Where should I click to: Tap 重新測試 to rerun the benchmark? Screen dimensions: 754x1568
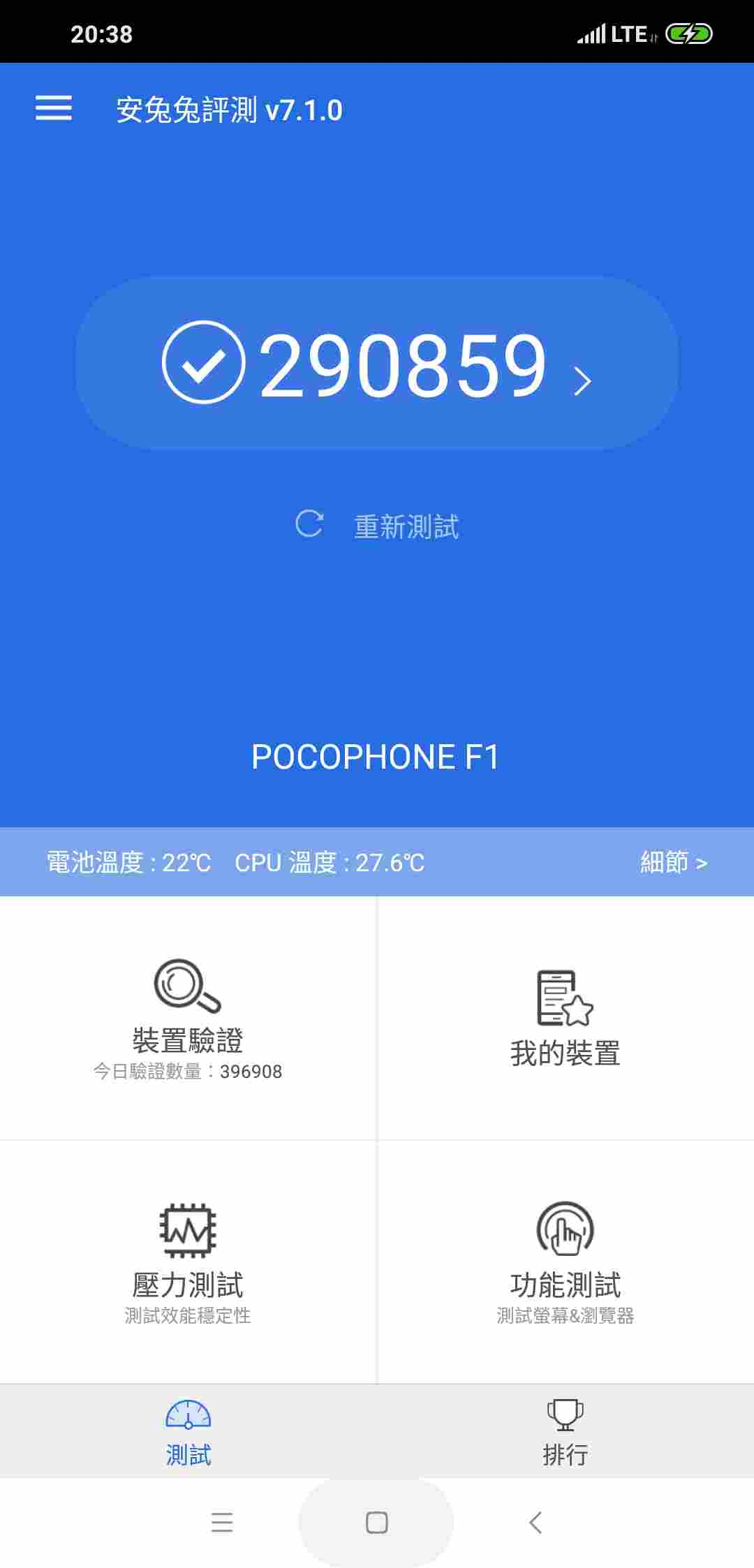[x=377, y=526]
